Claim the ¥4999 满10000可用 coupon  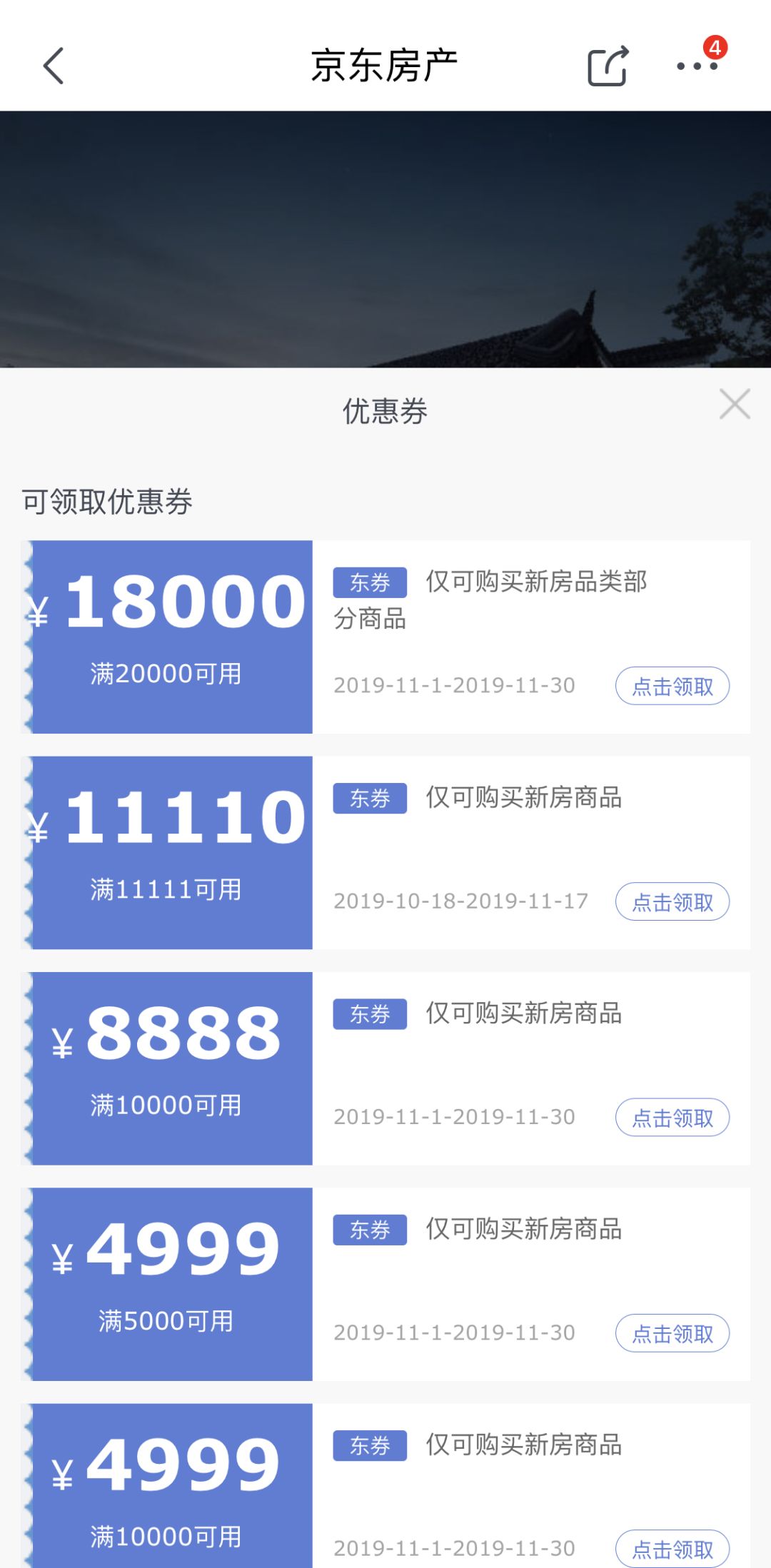tap(672, 1548)
